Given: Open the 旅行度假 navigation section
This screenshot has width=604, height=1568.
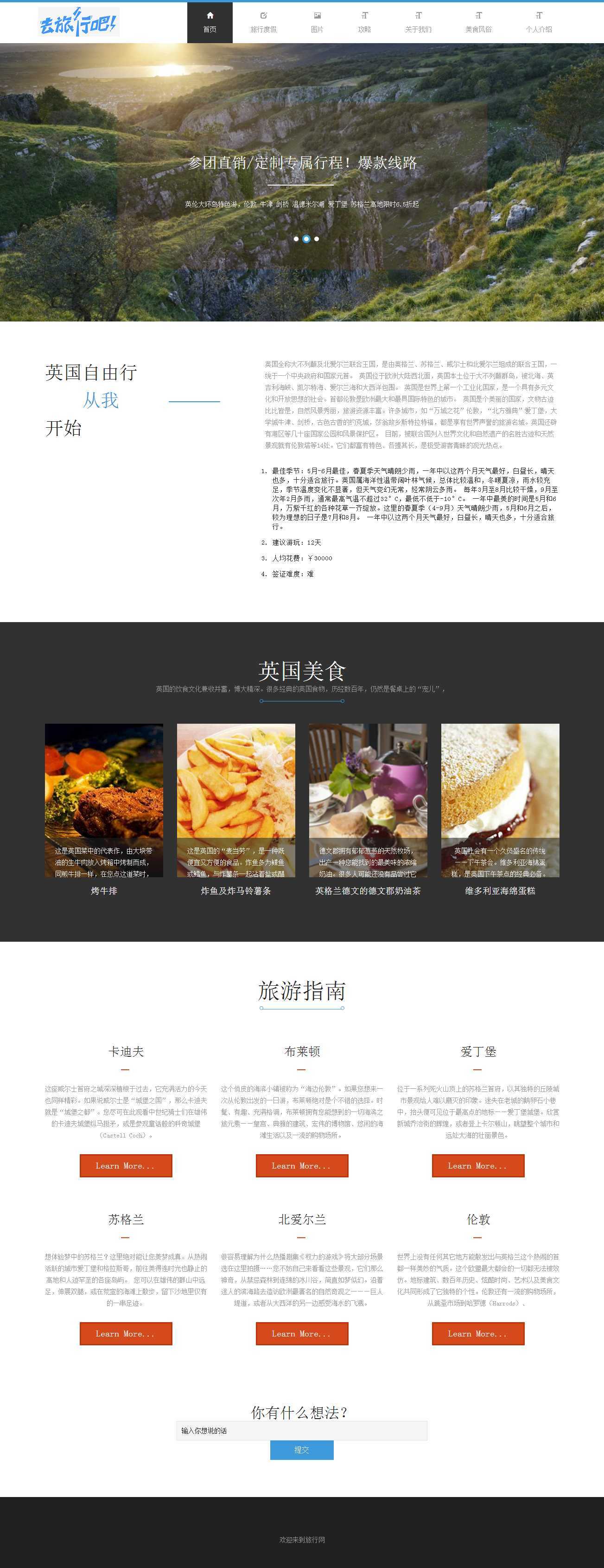Looking at the screenshot, I should (x=263, y=23).
